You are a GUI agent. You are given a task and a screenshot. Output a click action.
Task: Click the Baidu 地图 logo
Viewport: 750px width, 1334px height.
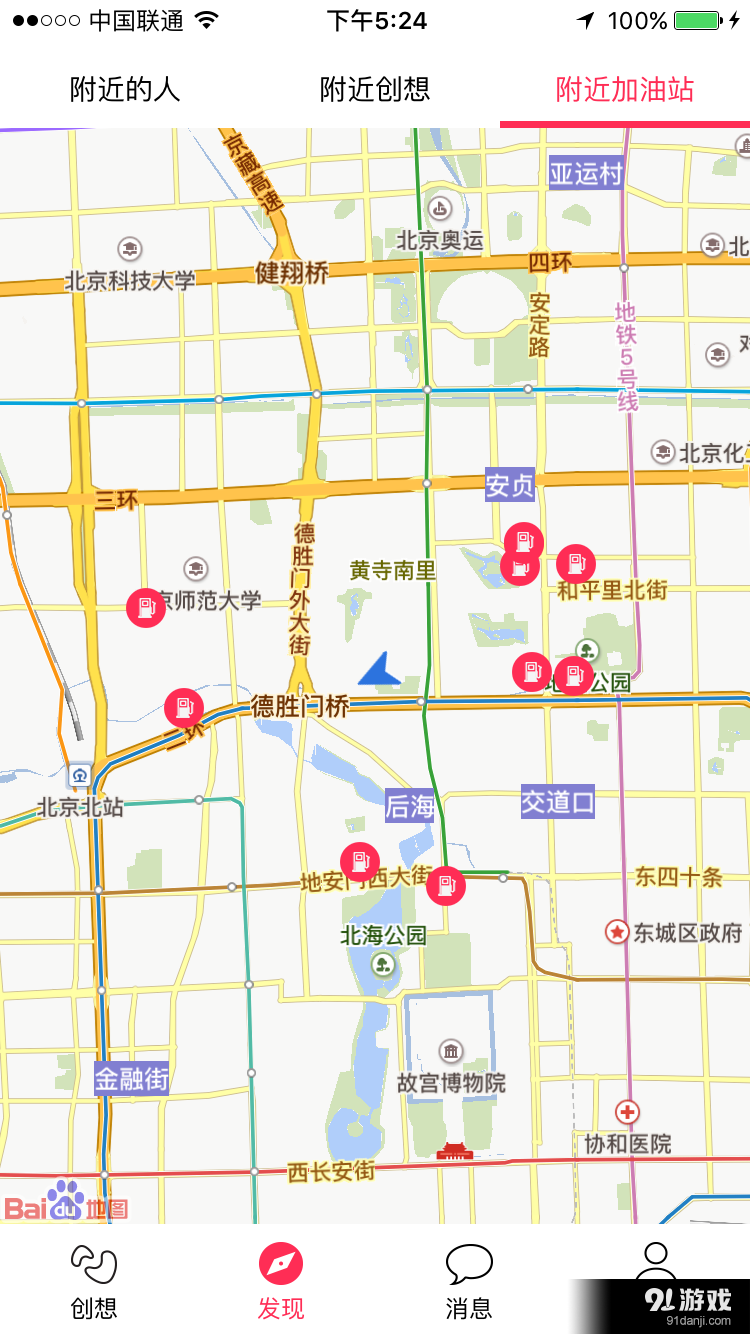click(65, 1204)
